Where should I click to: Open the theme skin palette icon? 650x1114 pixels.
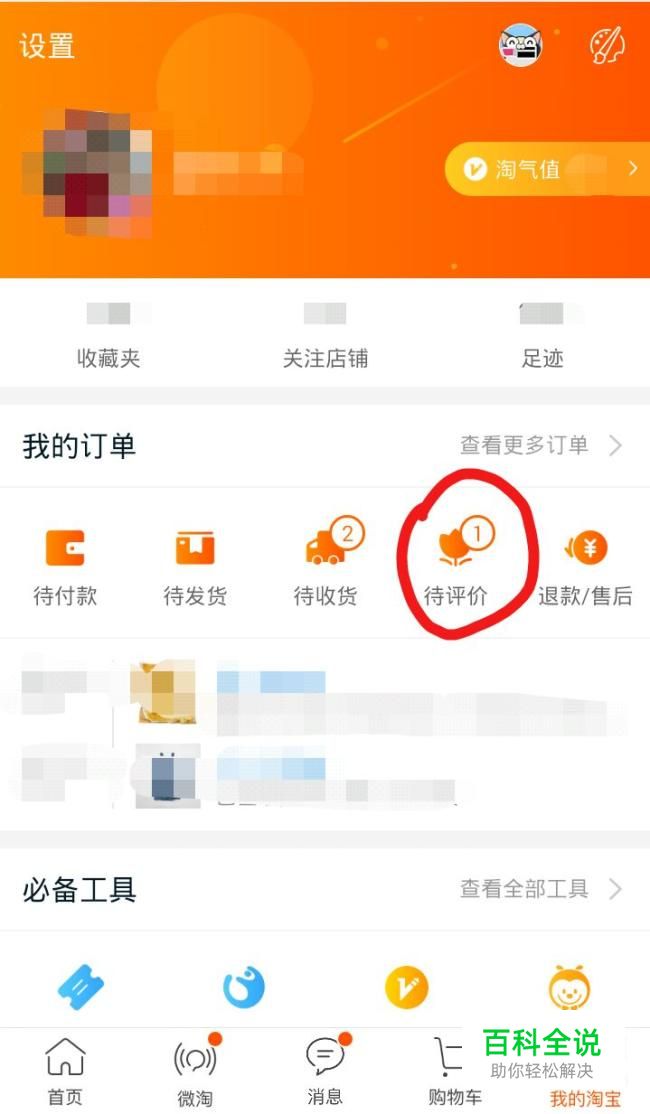[607, 45]
